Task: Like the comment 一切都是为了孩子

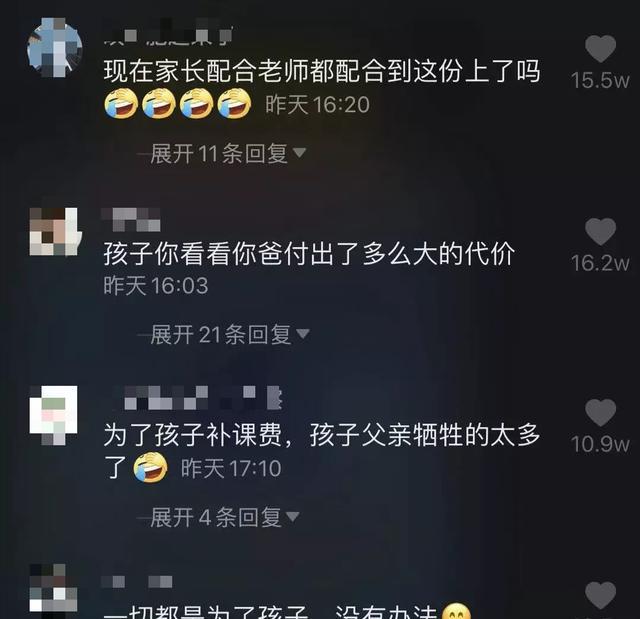Action: click(600, 596)
